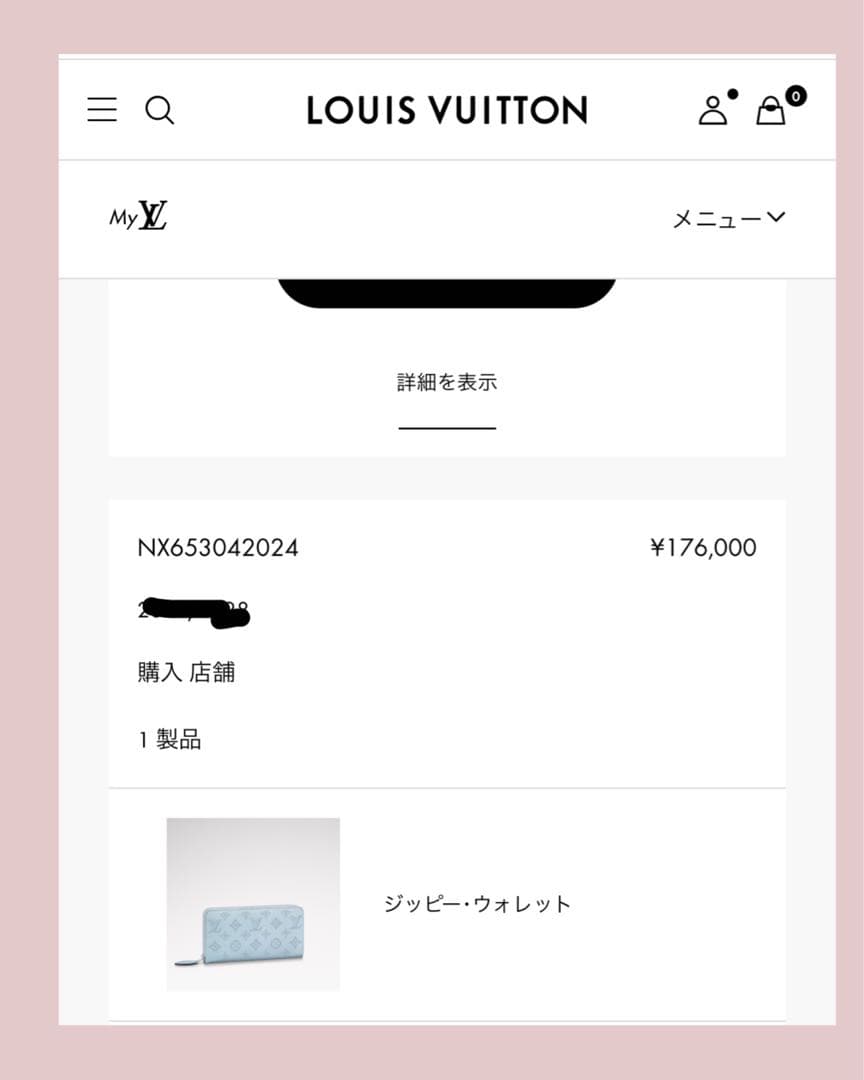
Task: Open the My LV section header bar
Action: [x=447, y=217]
